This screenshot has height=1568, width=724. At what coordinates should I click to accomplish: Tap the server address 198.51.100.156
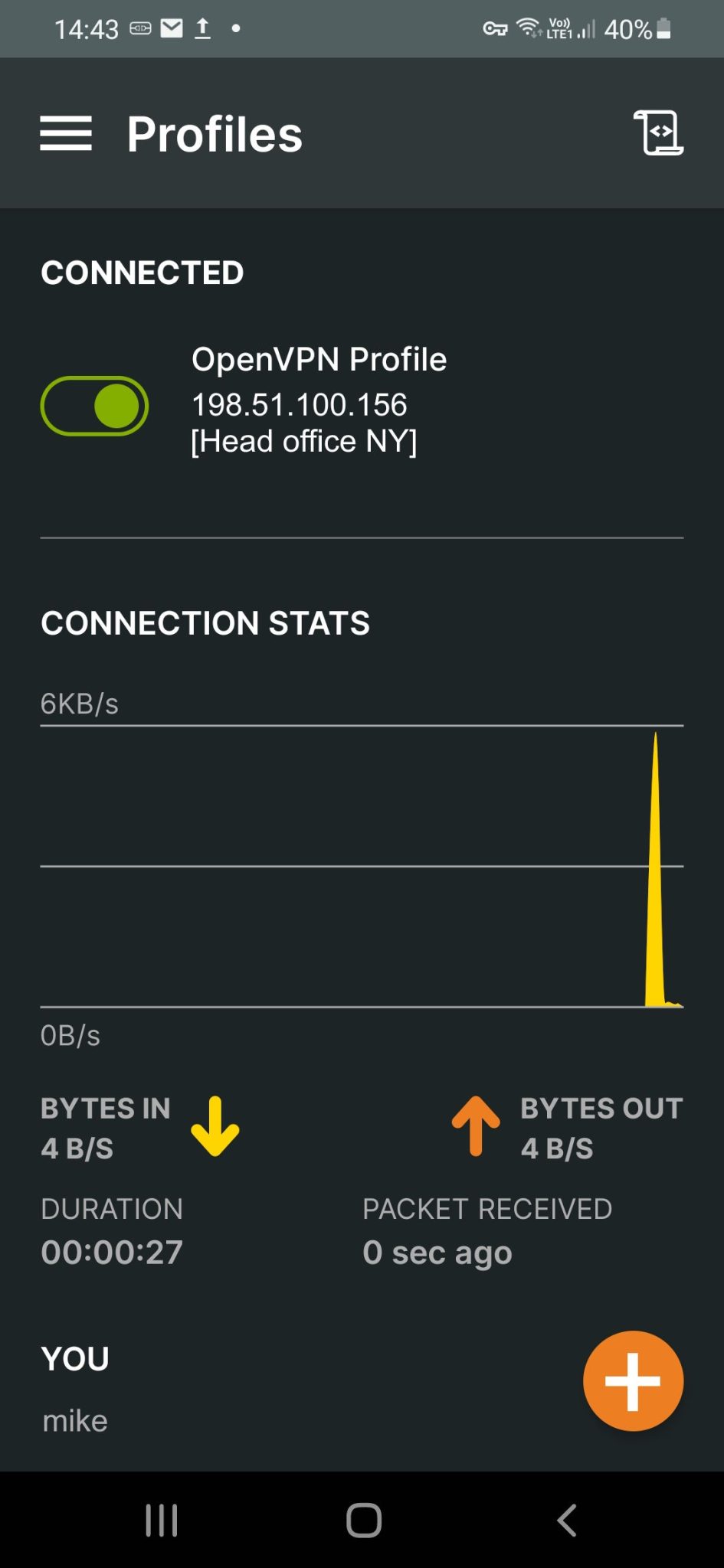(x=299, y=405)
